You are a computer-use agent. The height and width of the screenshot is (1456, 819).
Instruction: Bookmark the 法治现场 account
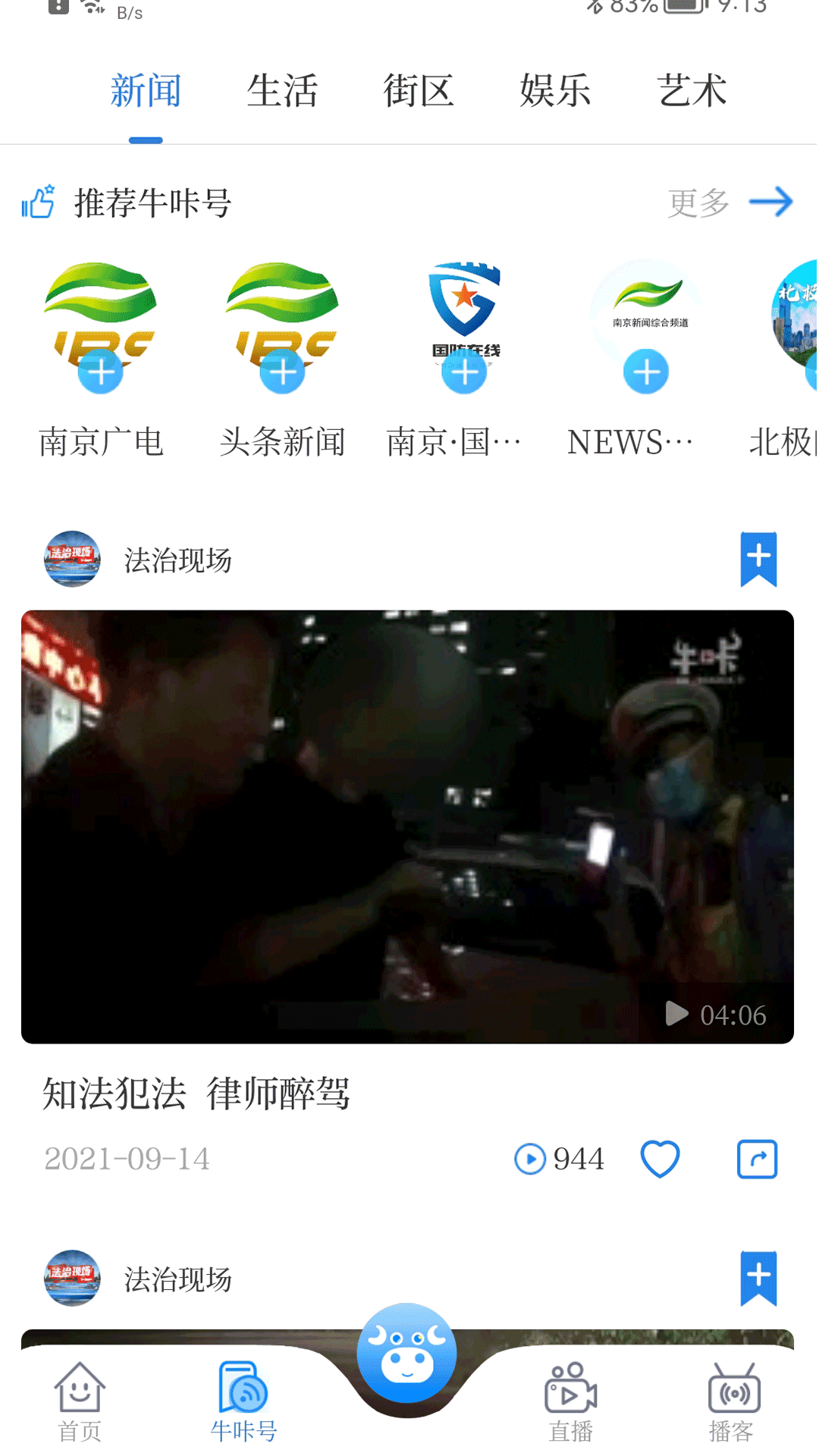758,558
